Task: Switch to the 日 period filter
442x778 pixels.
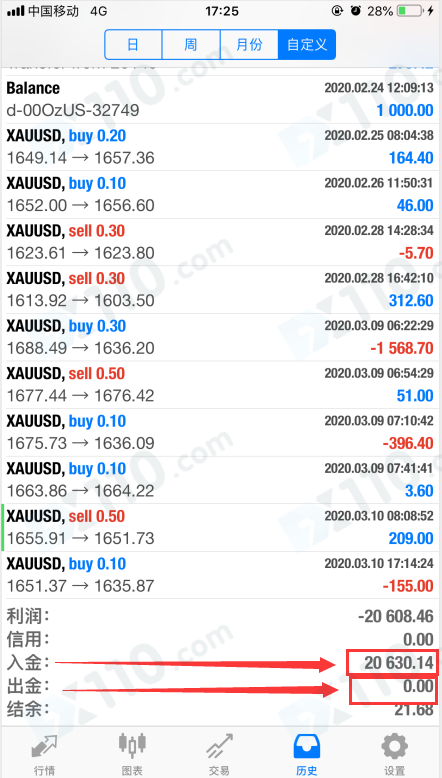Action: click(133, 45)
